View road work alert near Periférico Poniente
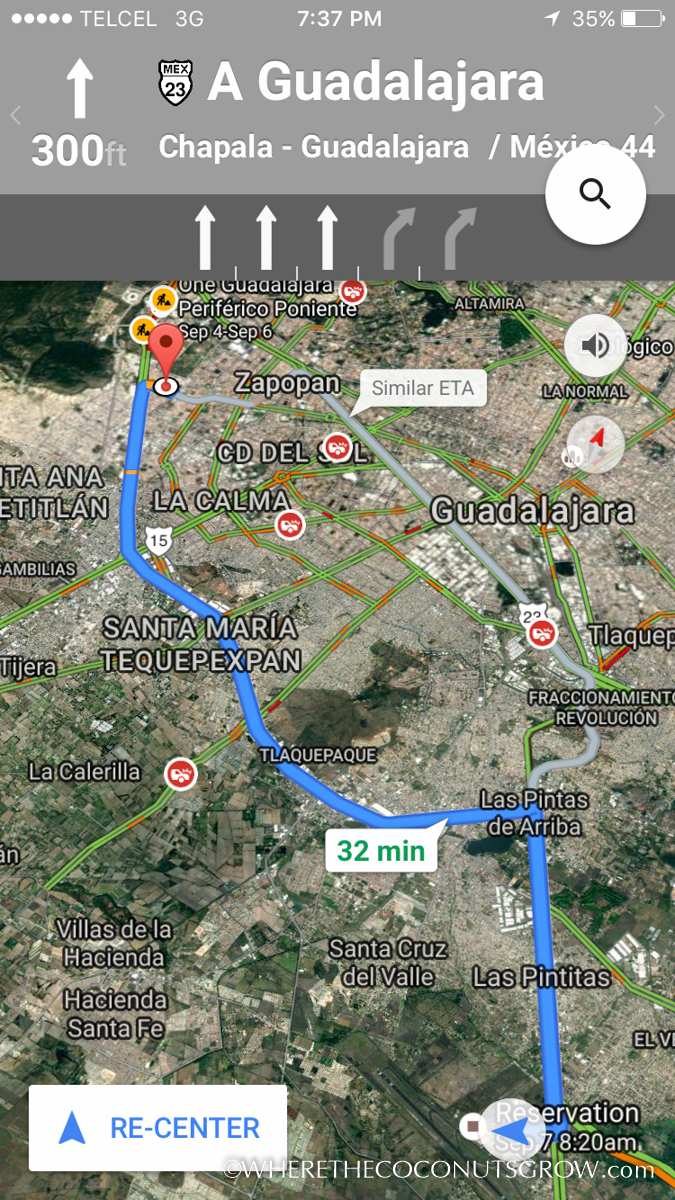The image size is (675, 1200). point(163,299)
